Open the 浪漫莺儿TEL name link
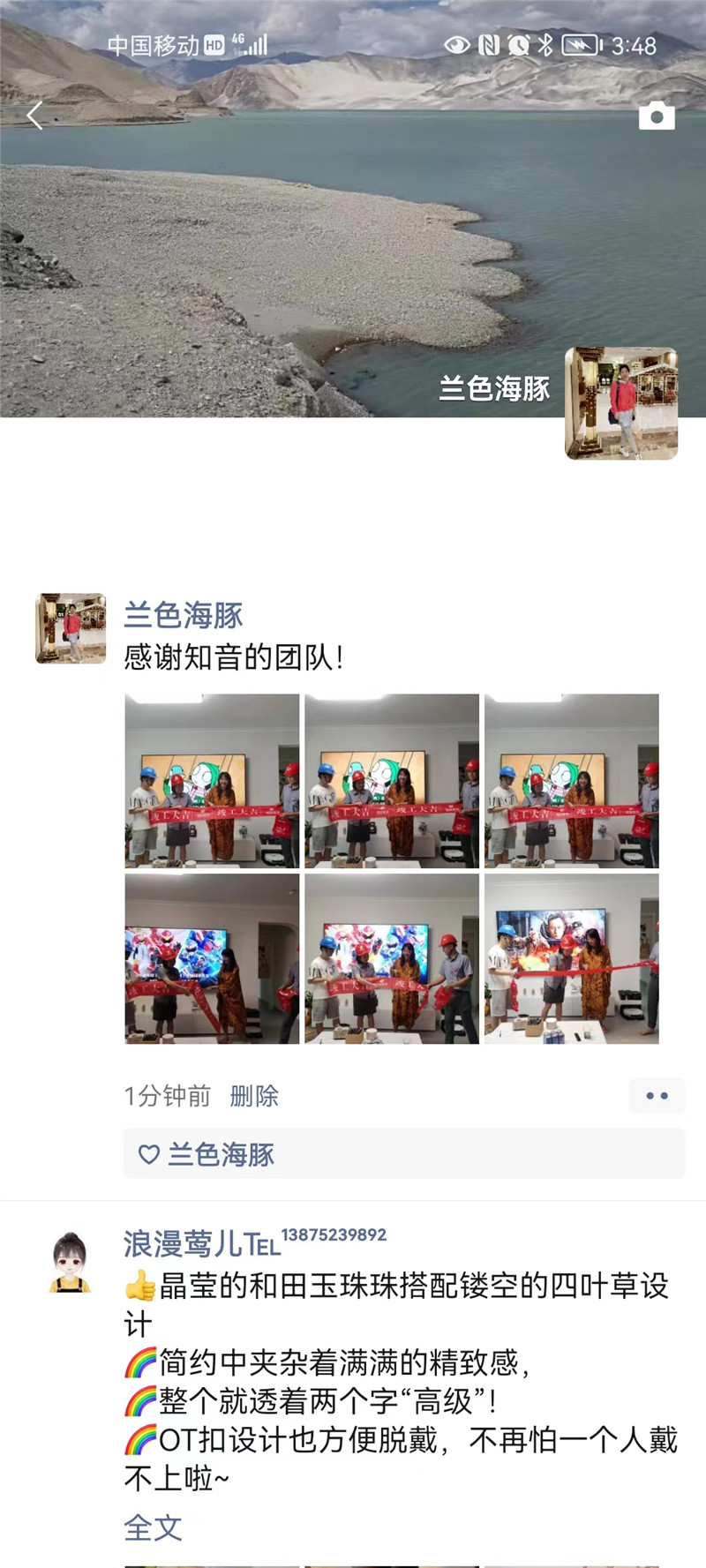The image size is (706, 1568). (203, 1244)
